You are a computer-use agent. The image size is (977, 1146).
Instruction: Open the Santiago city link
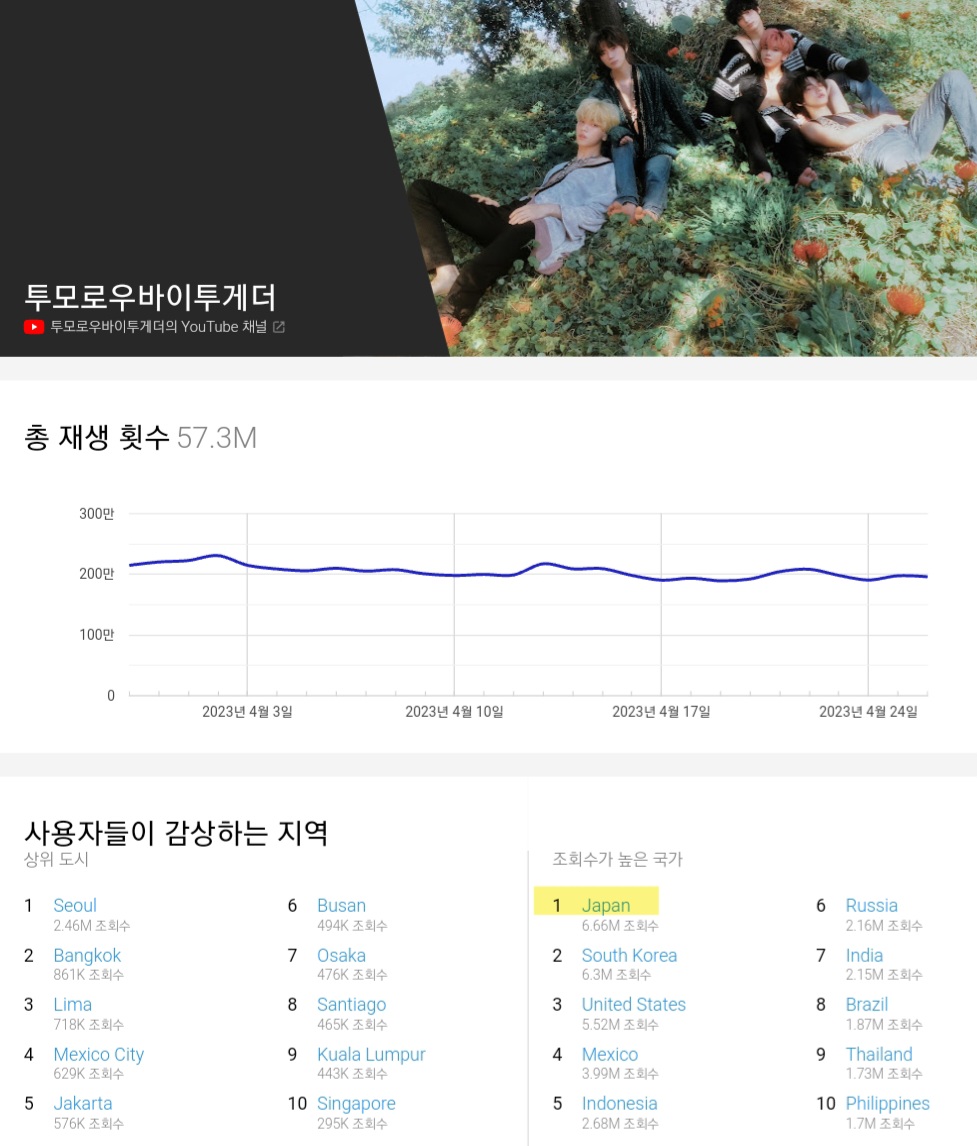coord(351,1005)
